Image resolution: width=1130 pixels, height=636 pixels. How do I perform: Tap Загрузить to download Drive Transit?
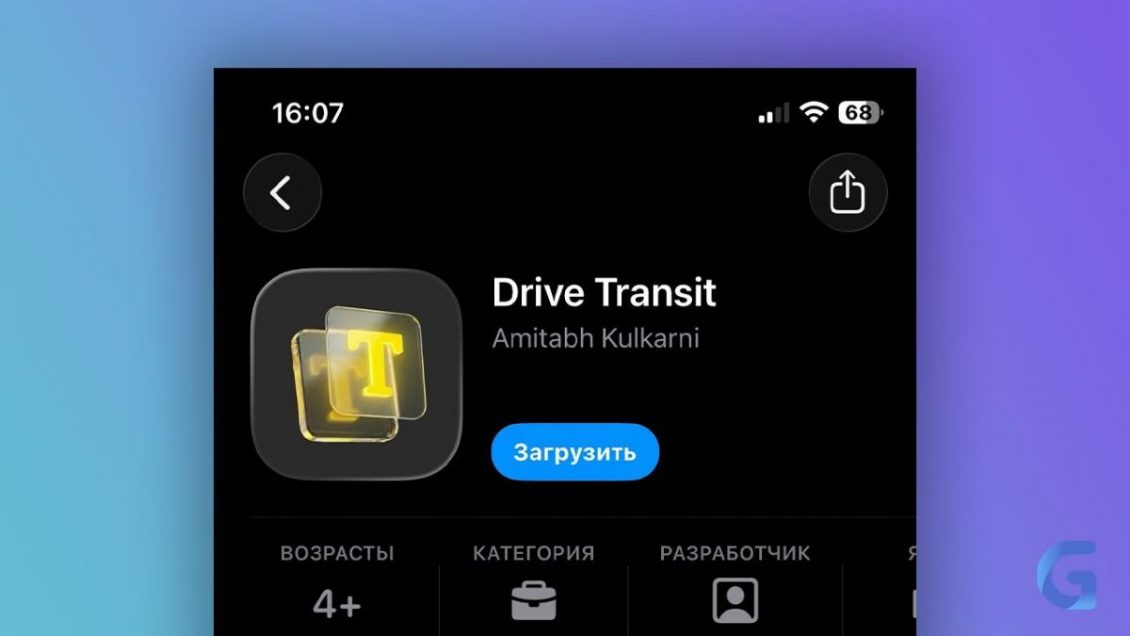coord(575,452)
